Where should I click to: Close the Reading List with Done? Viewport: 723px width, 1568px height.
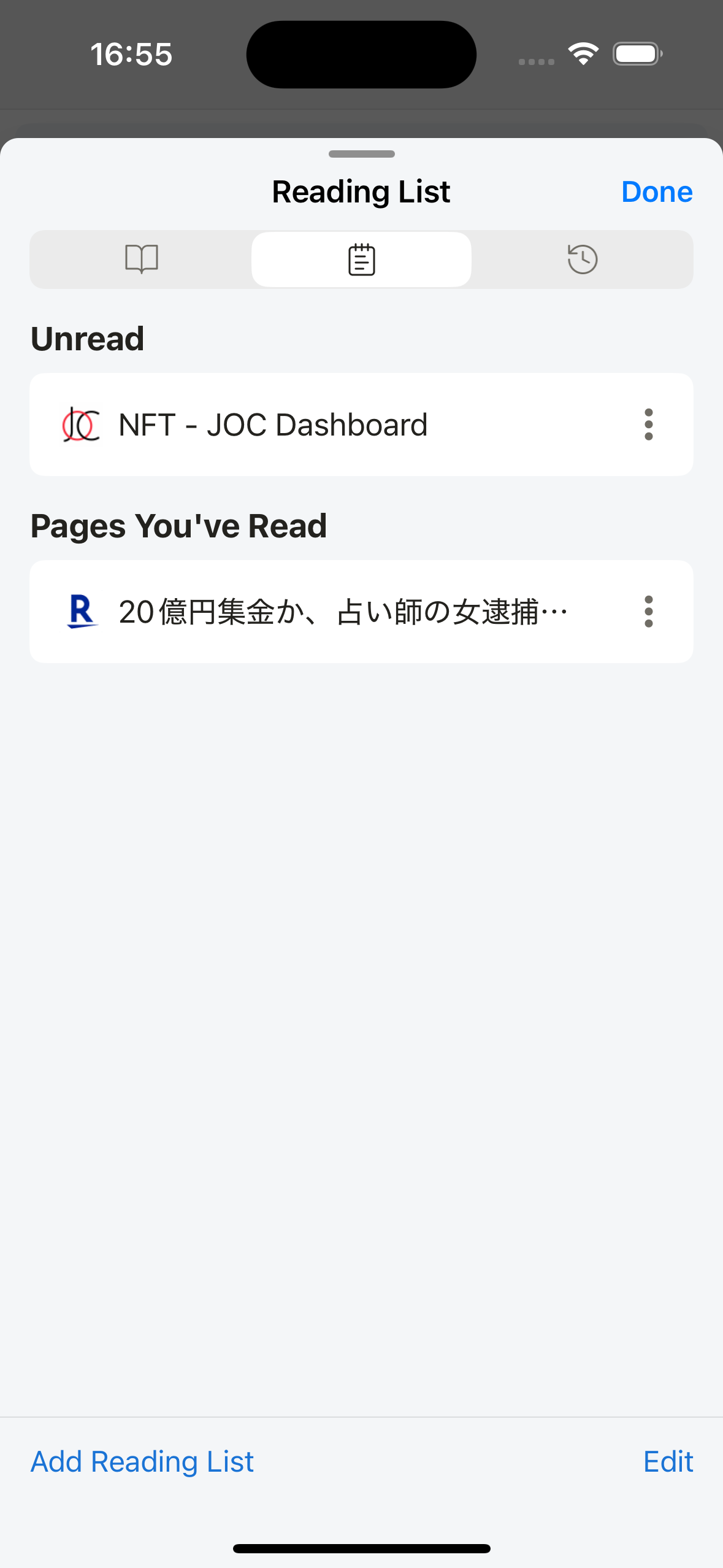(656, 192)
